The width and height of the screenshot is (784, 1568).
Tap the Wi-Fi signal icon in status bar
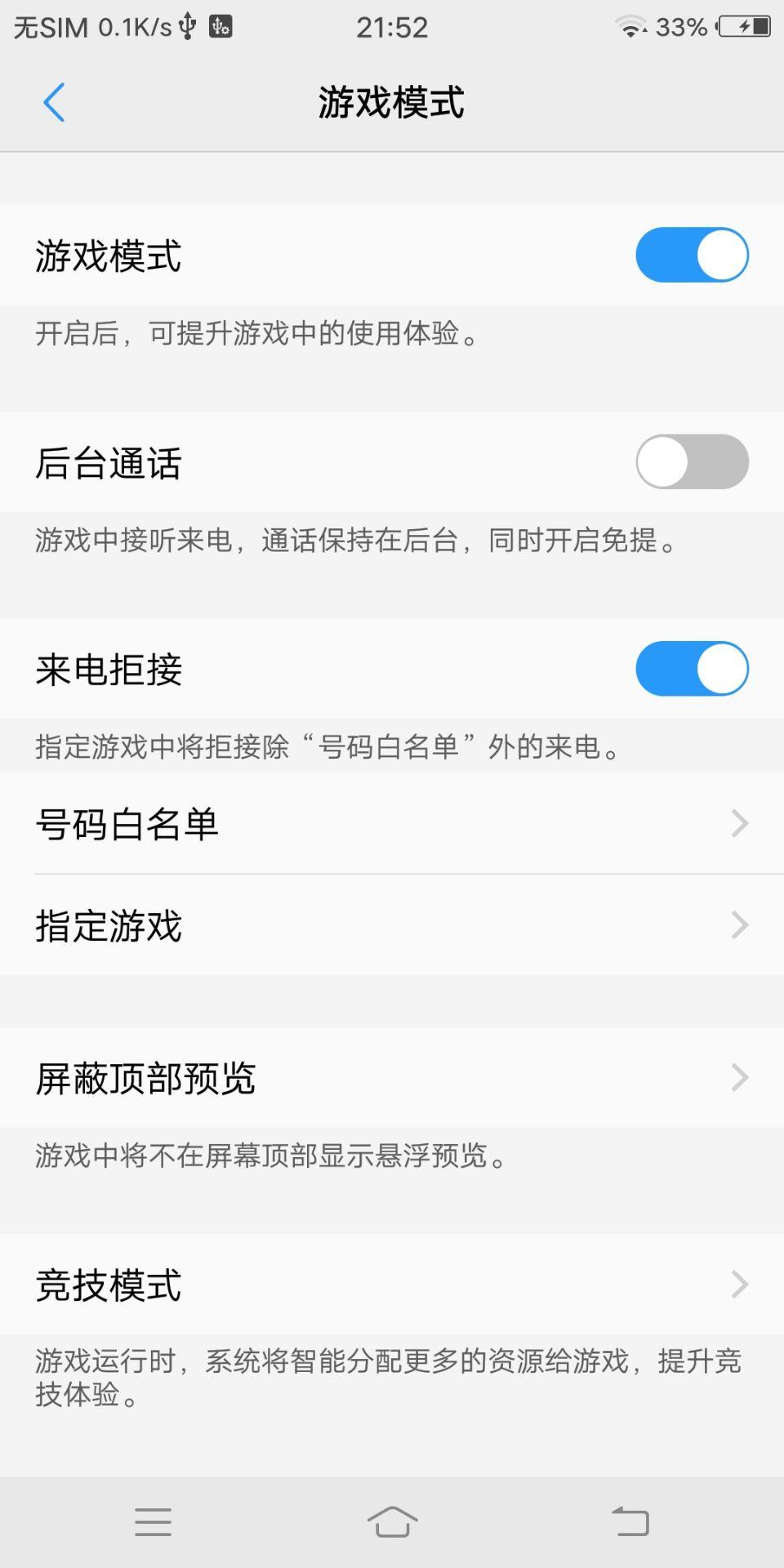(629, 26)
